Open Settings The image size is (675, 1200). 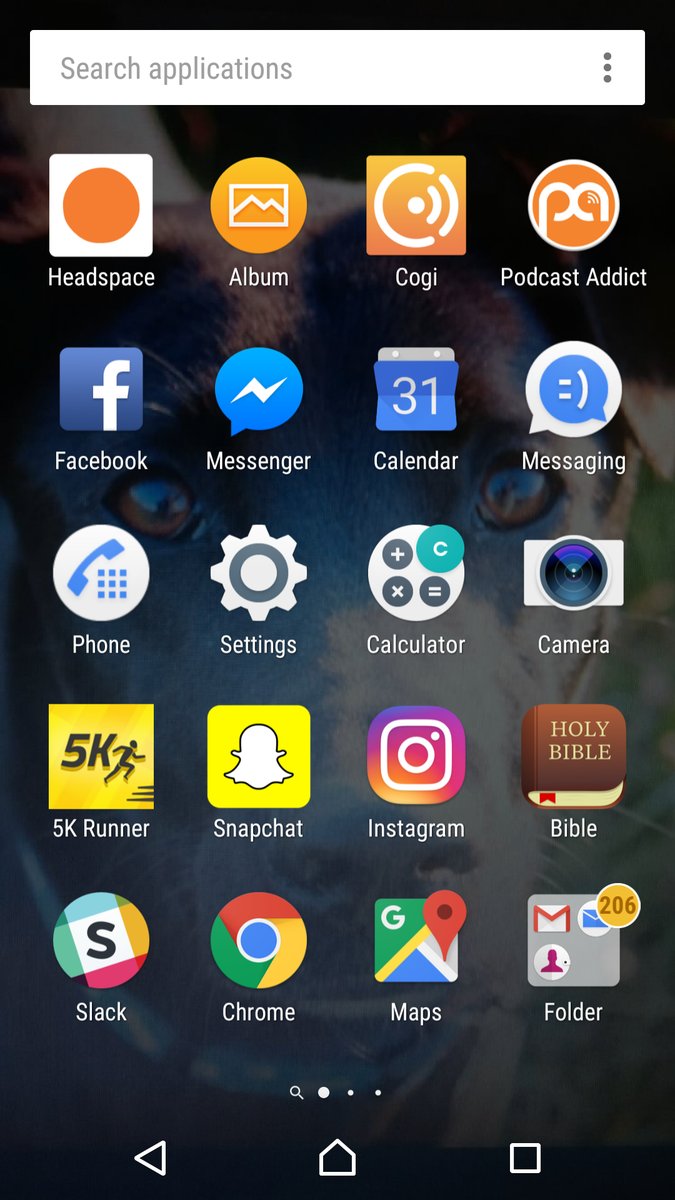click(x=258, y=574)
